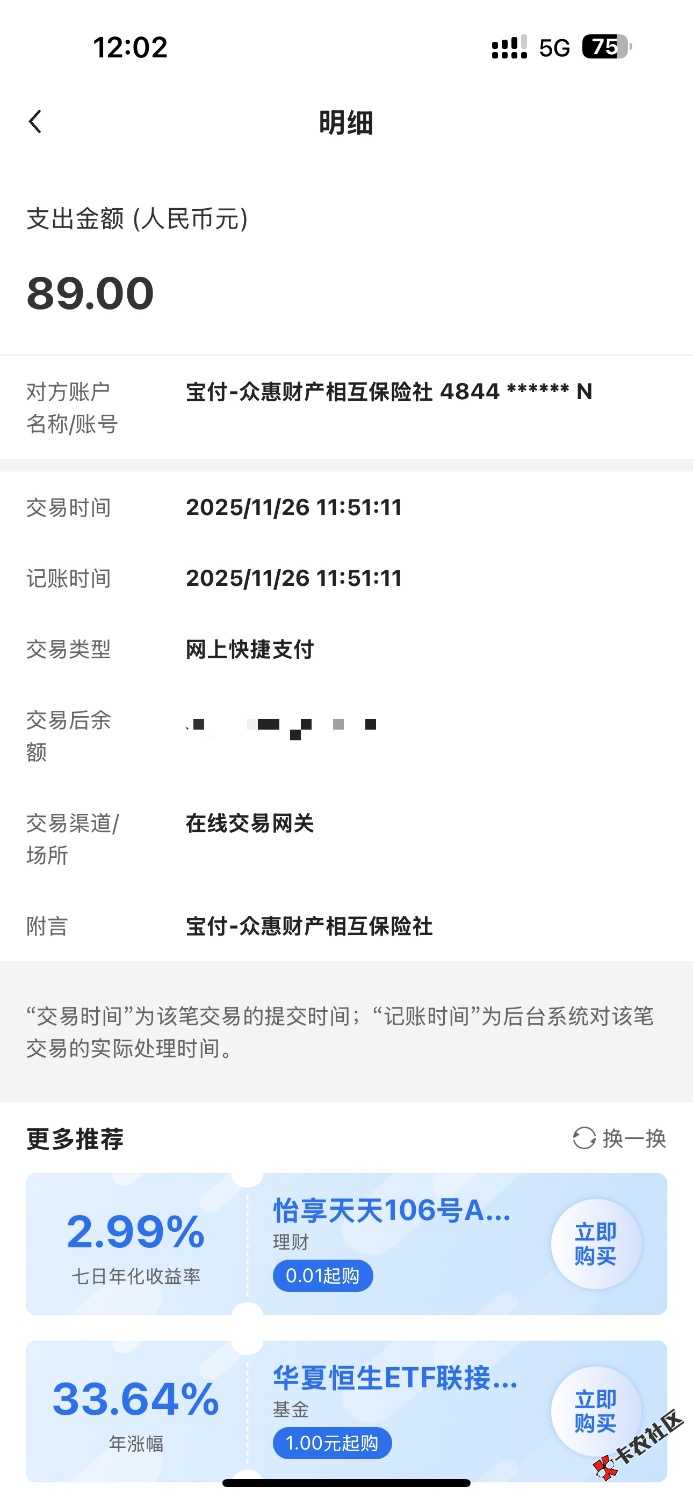Open the 怡享天天106号 理财 card
The width and height of the screenshot is (693, 1500).
pyautogui.click(x=392, y=1211)
